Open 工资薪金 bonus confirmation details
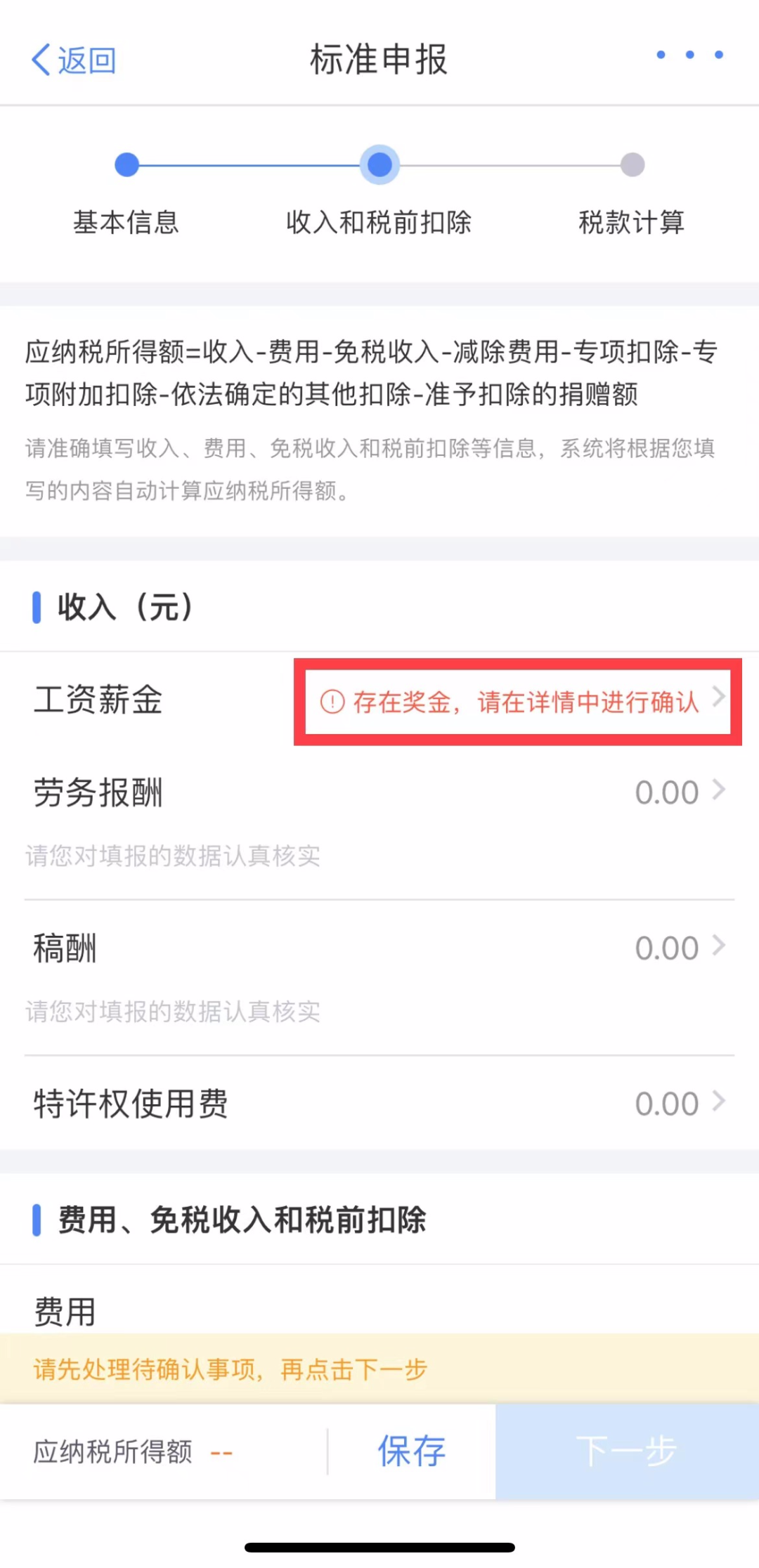 pos(518,701)
